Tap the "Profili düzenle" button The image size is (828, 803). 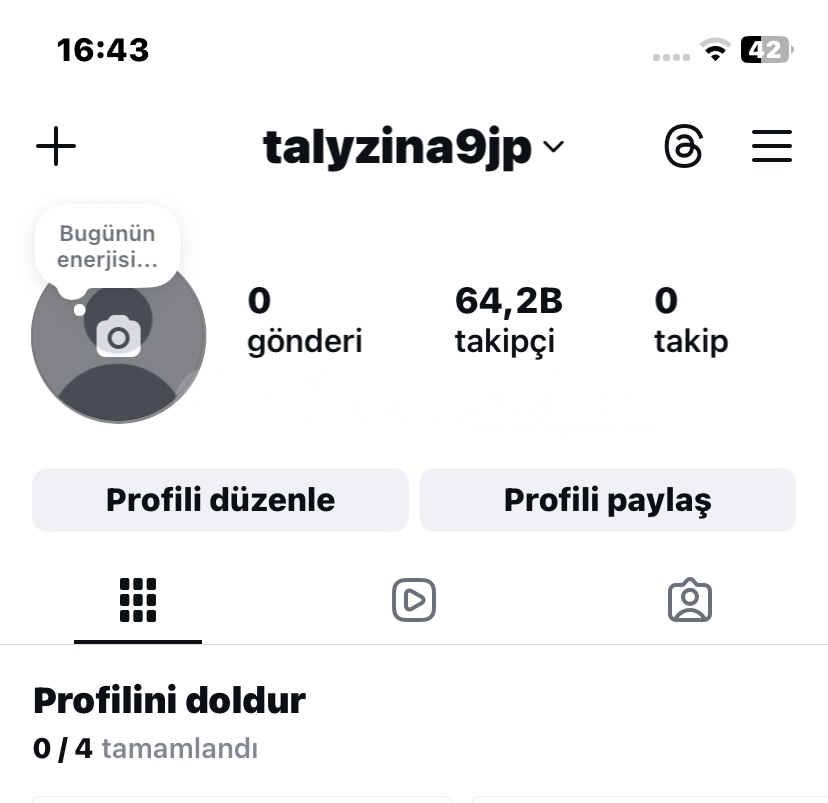point(220,500)
